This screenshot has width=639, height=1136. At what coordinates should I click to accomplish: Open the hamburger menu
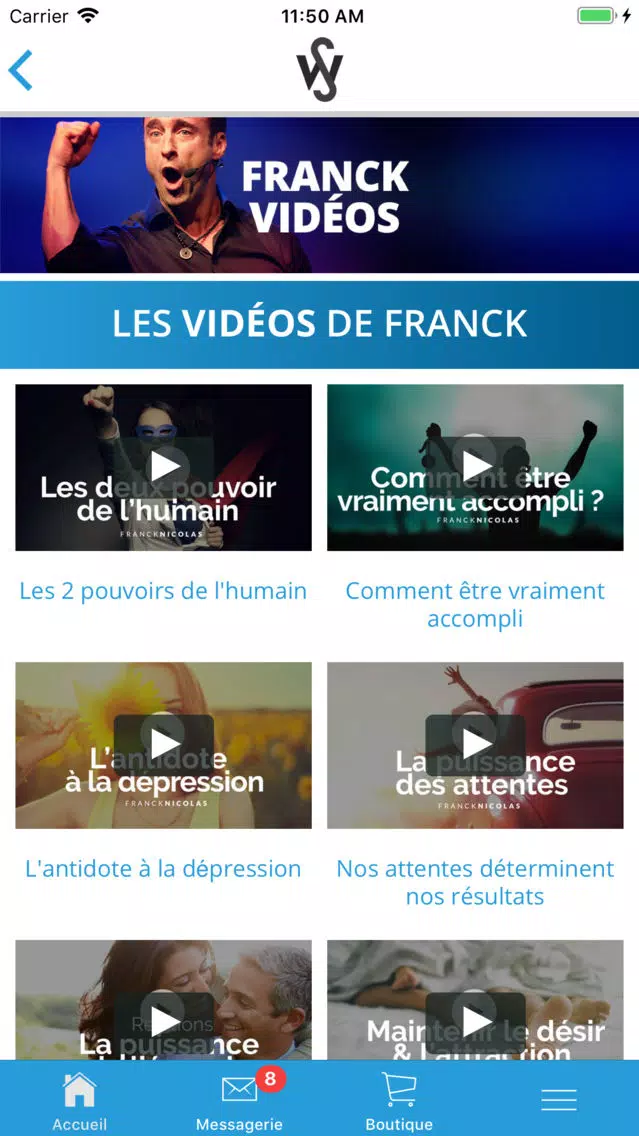559,1100
